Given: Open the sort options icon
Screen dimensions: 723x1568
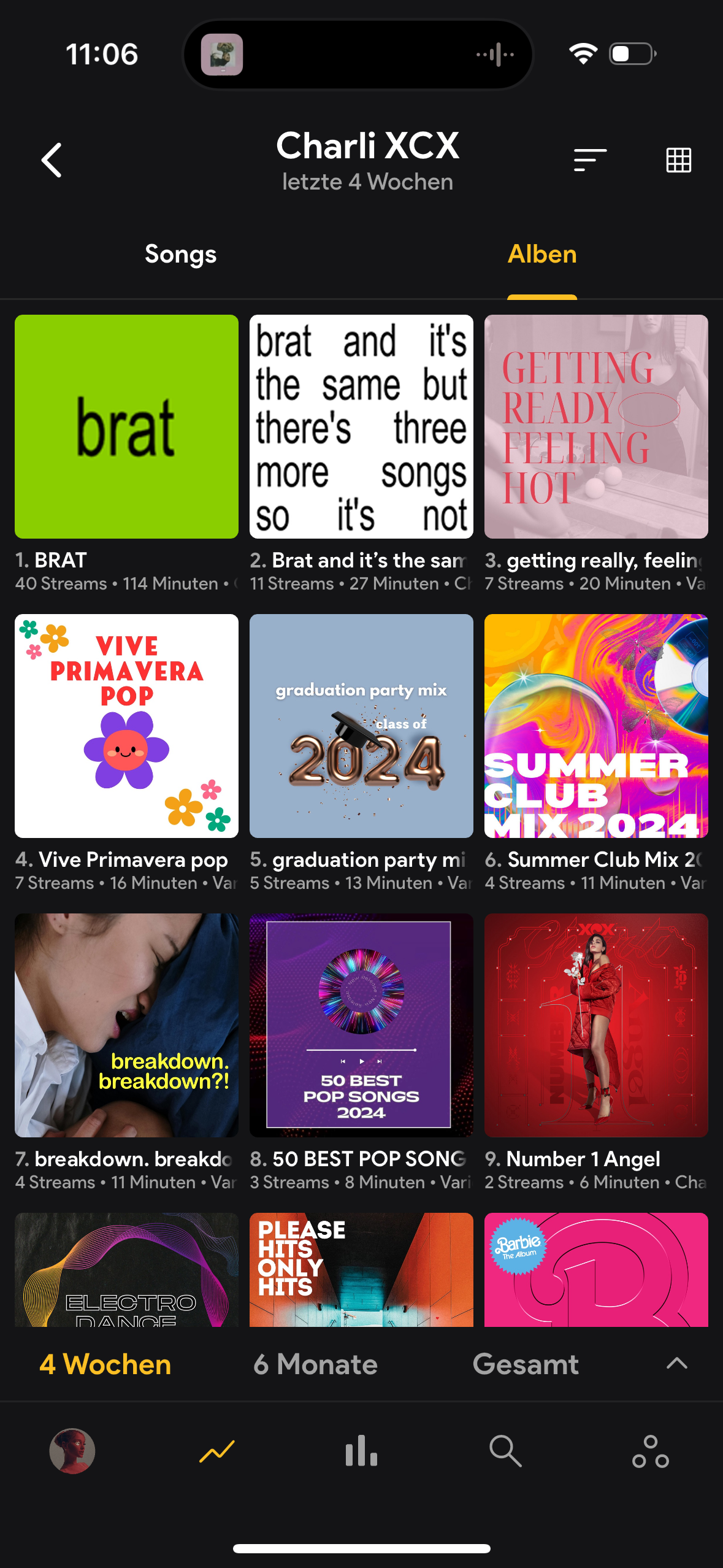Looking at the screenshot, I should (x=590, y=160).
